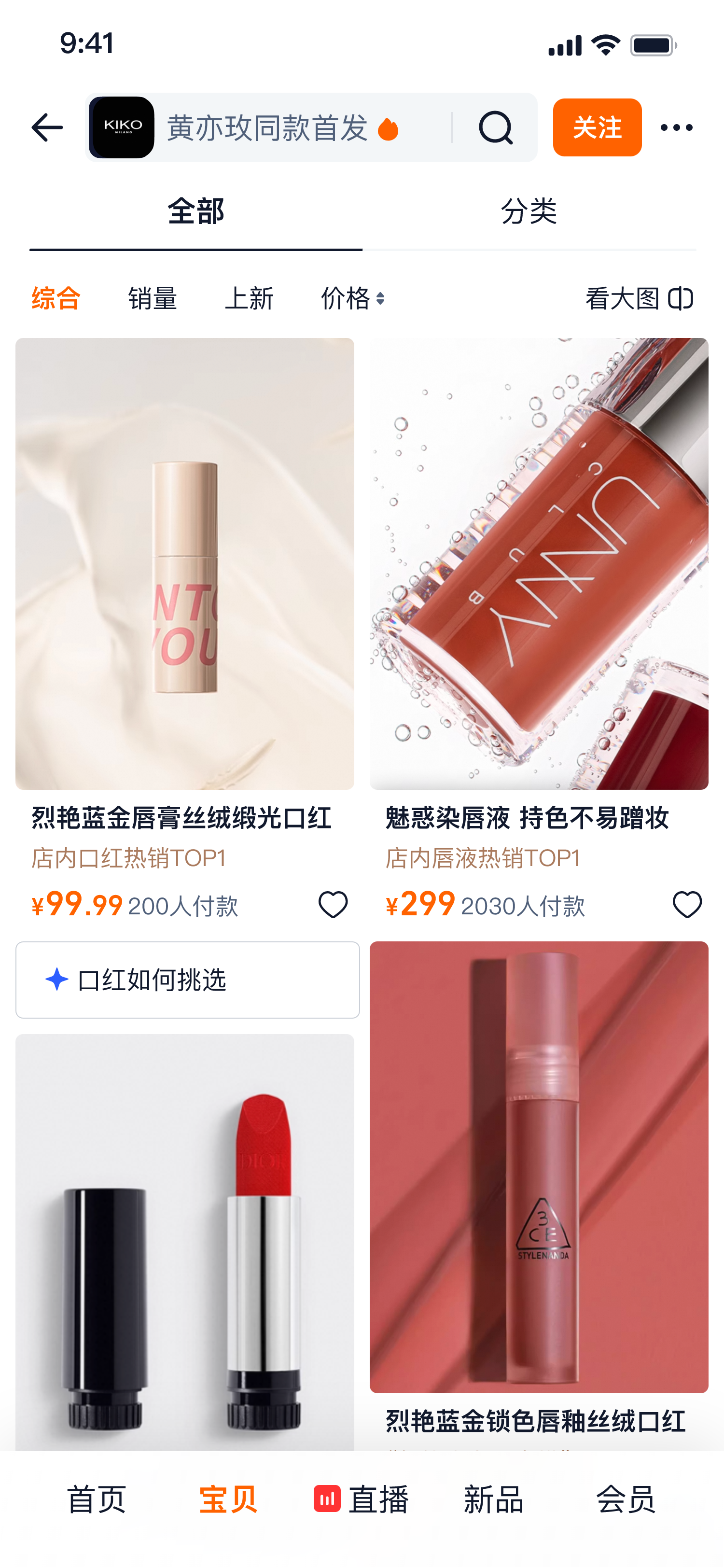The width and height of the screenshot is (724, 1568).
Task: Favorite the ¥99.99 lipstick with heart
Action: point(333,905)
